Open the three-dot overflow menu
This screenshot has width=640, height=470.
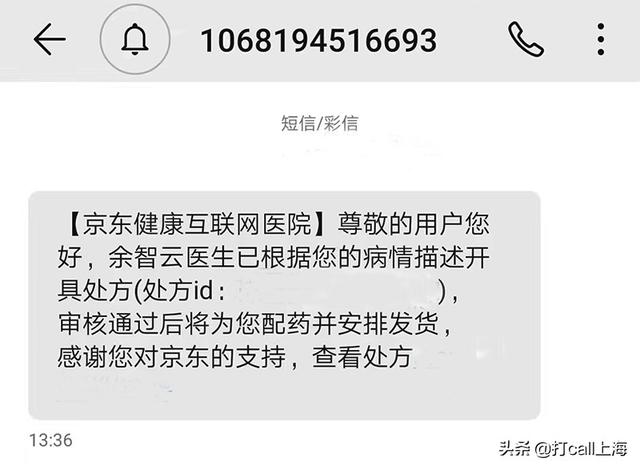click(600, 39)
